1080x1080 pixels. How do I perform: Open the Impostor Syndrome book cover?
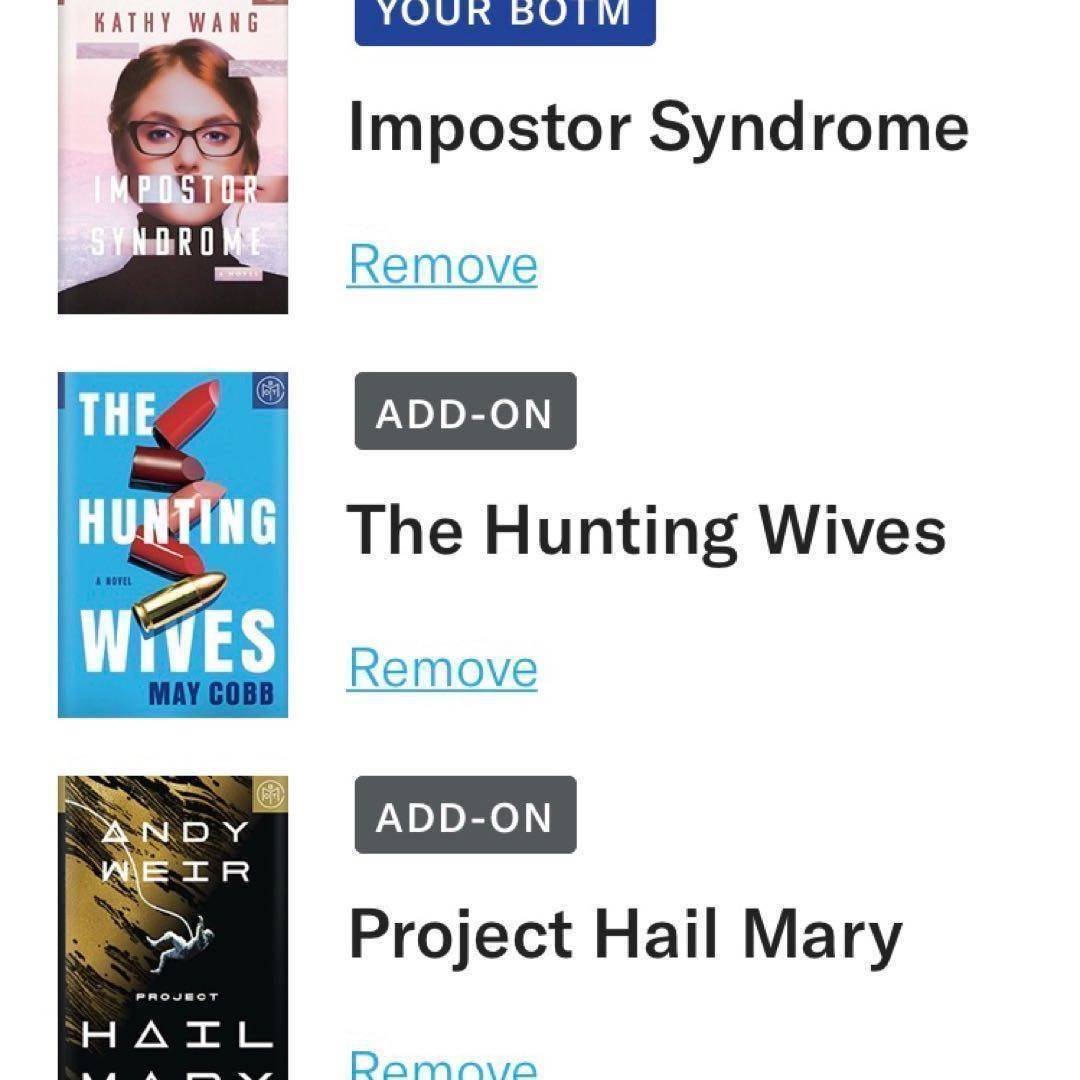173,156
